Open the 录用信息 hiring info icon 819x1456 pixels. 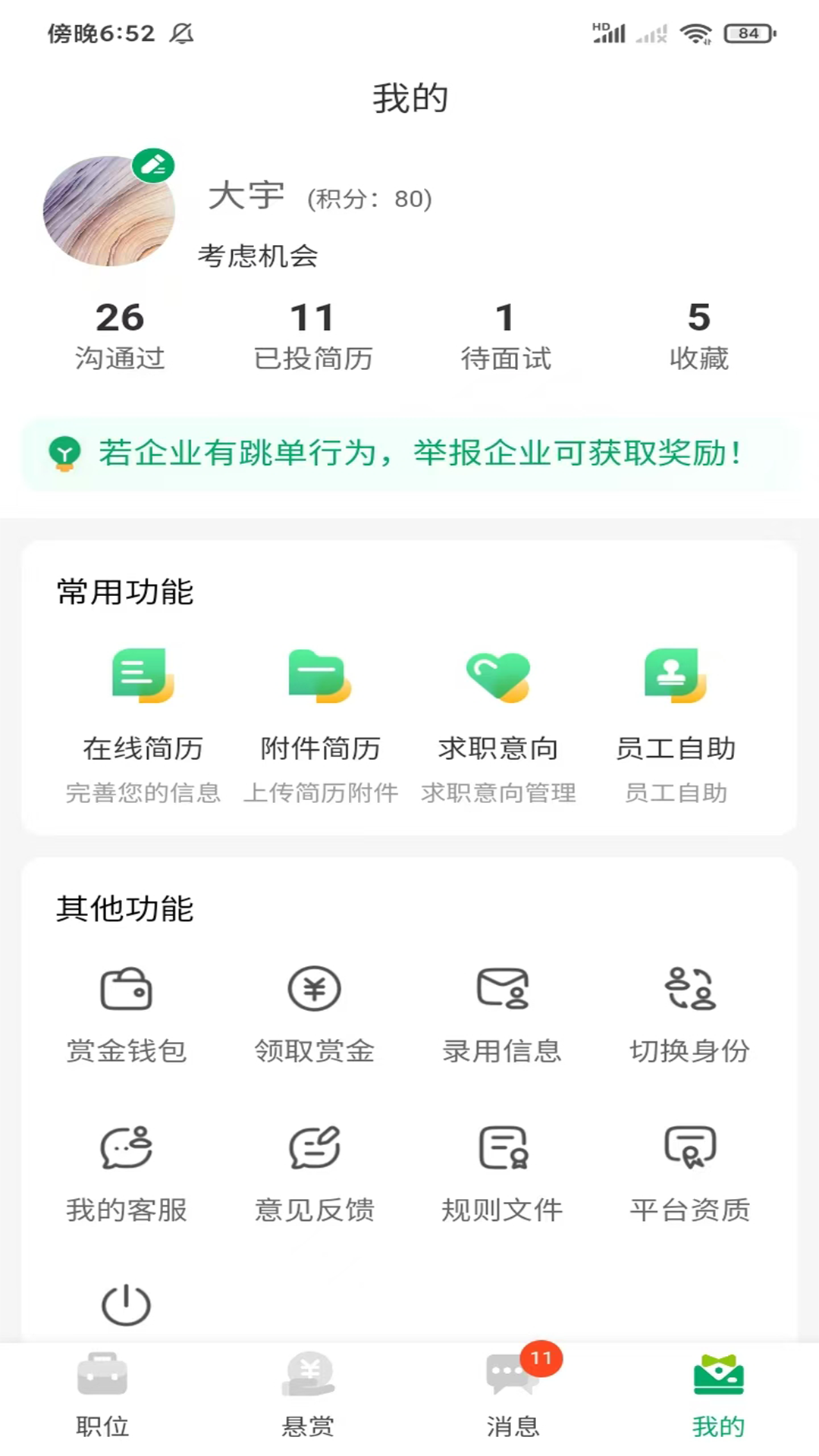pyautogui.click(x=501, y=990)
